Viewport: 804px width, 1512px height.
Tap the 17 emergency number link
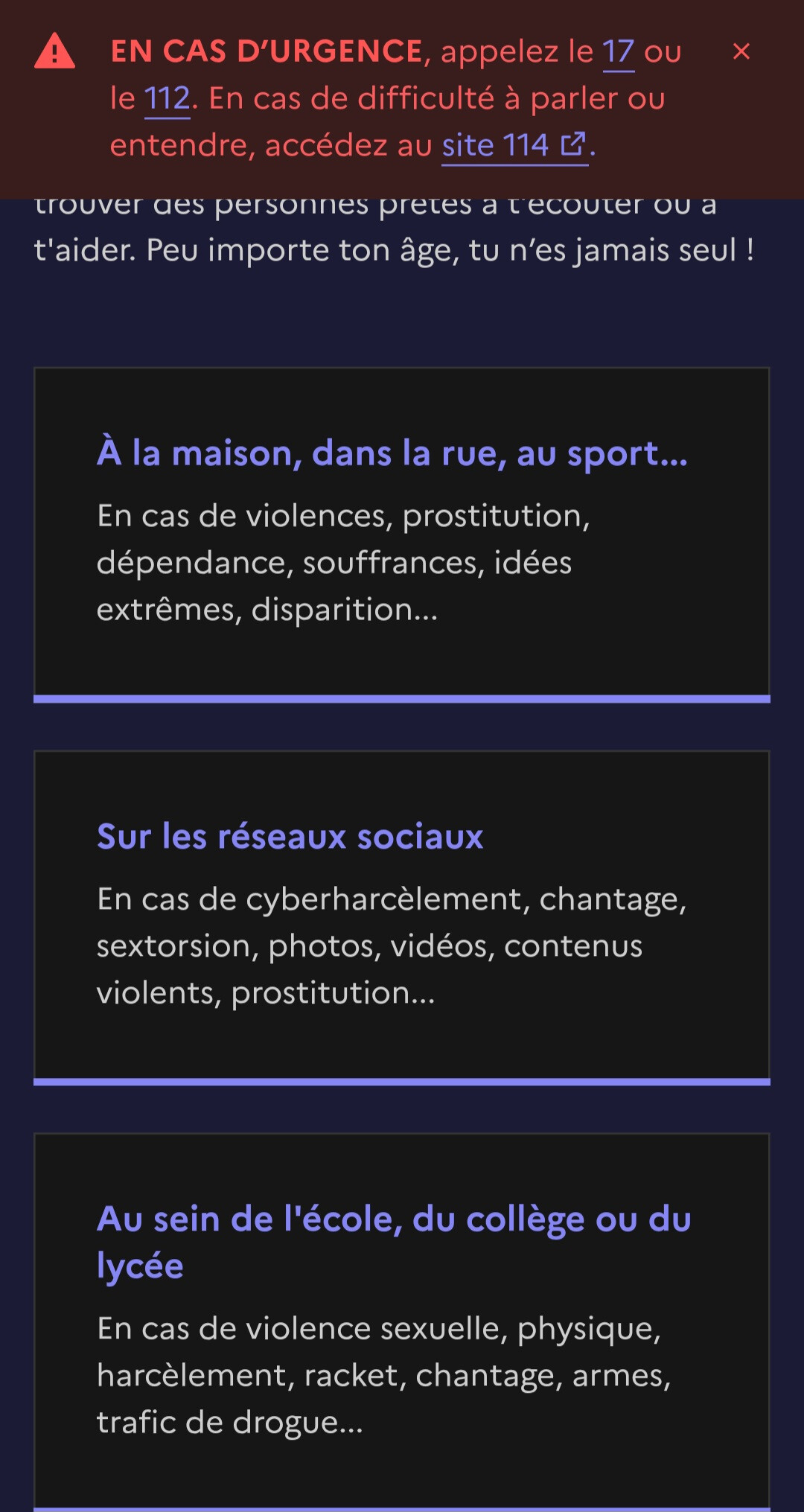(x=618, y=52)
